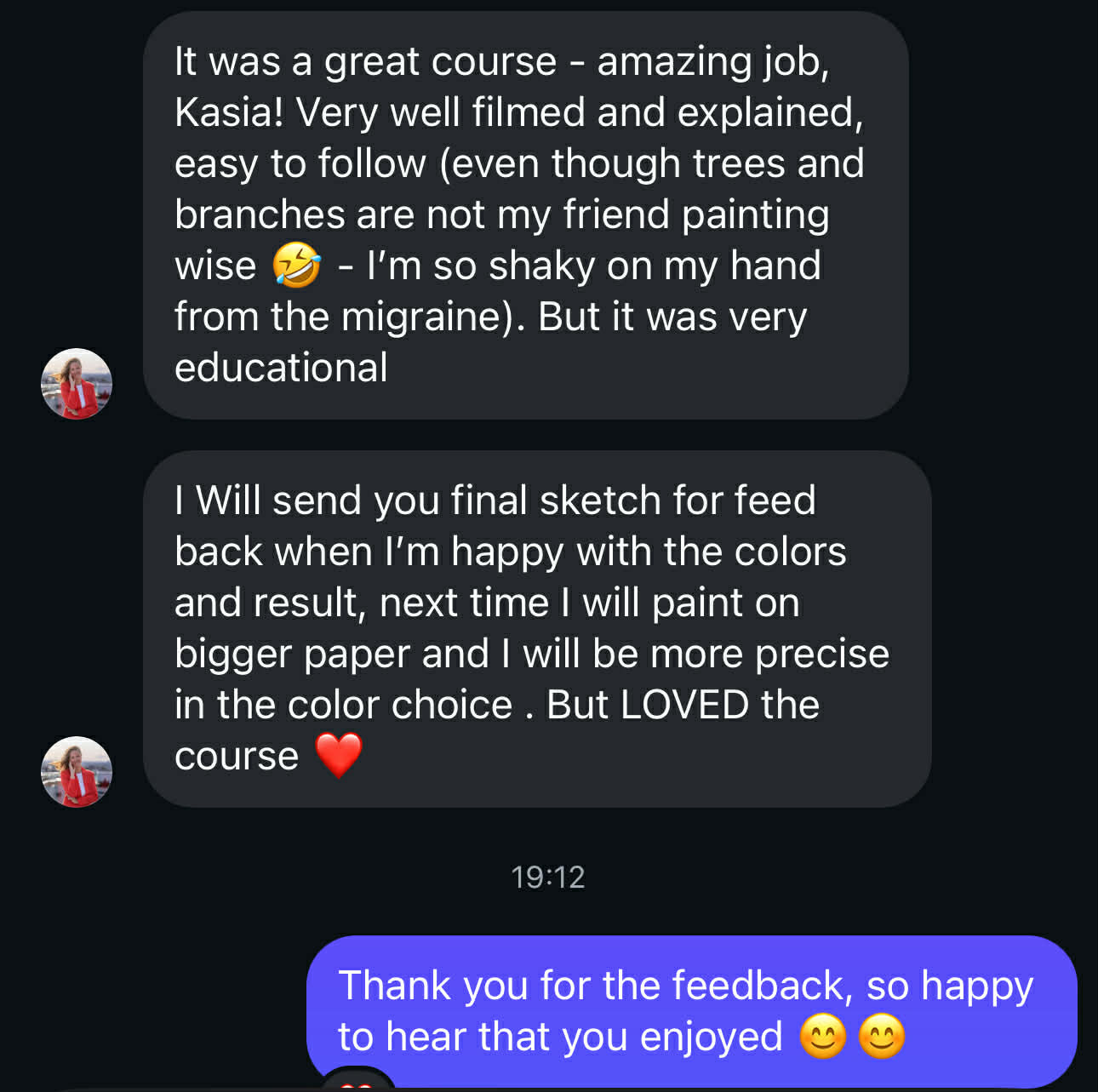Open sender's avatar beside the "educational" message

tap(77, 384)
